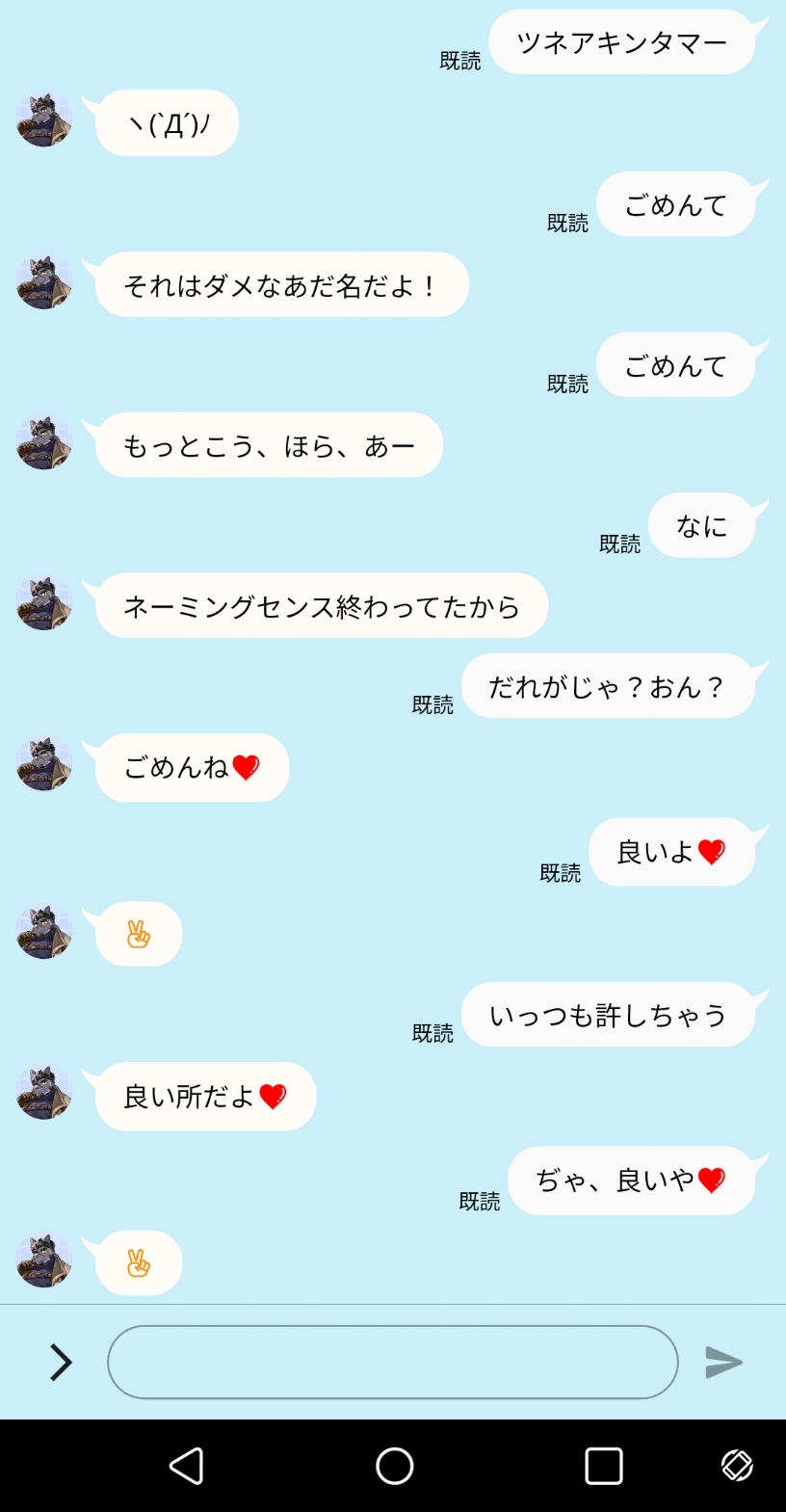The width and height of the screenshot is (786, 1512).
Task: Expand the options arrow beside the input
Action: pyautogui.click(x=61, y=1362)
